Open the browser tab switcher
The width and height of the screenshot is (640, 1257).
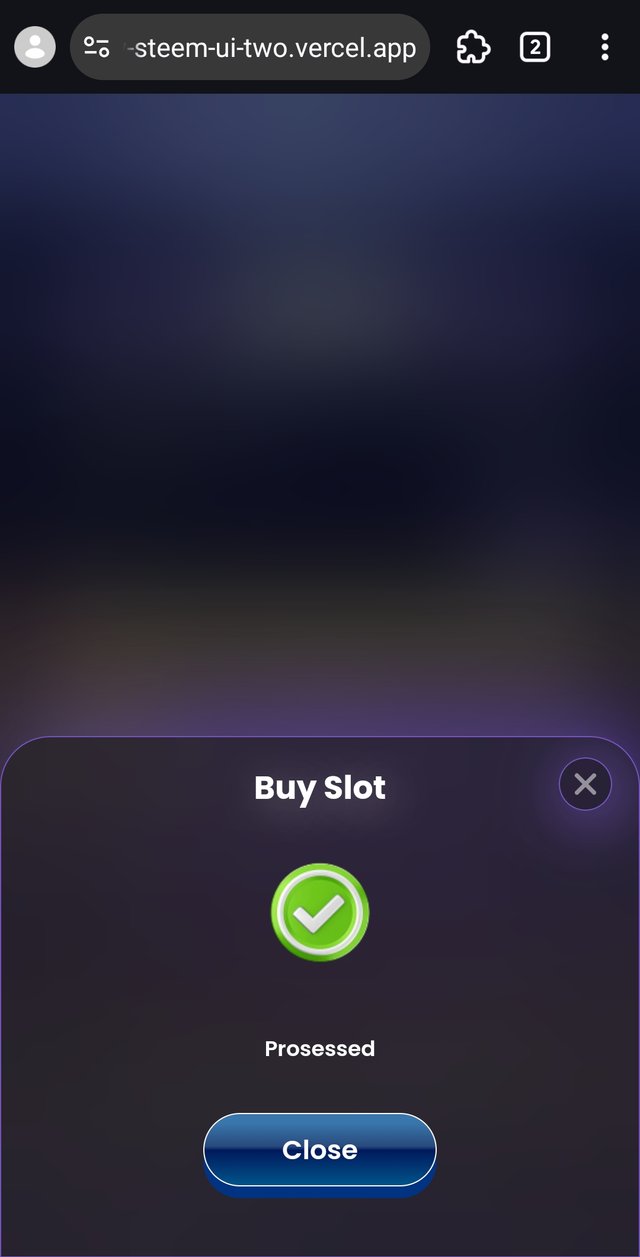(x=535, y=47)
